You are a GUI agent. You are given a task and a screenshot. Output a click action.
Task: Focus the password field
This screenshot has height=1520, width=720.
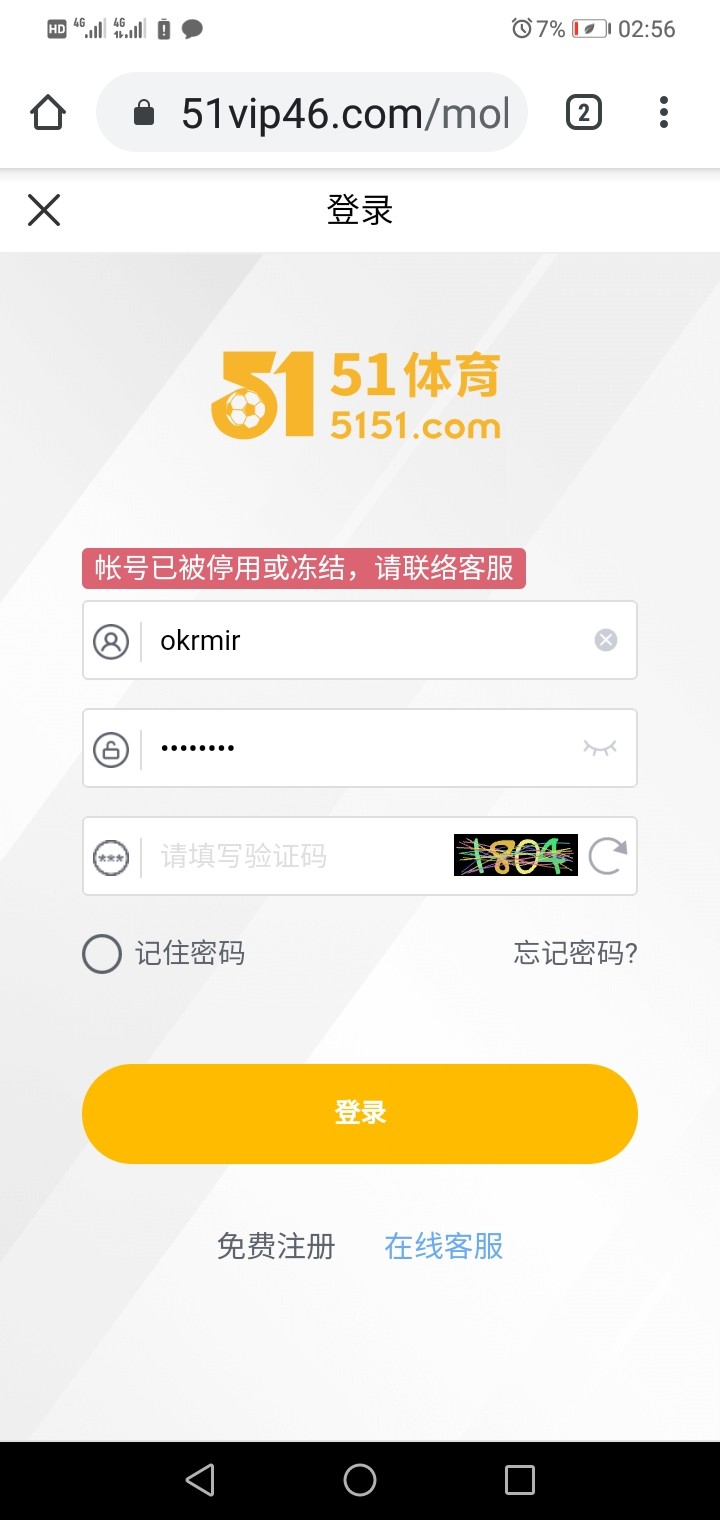pos(350,748)
